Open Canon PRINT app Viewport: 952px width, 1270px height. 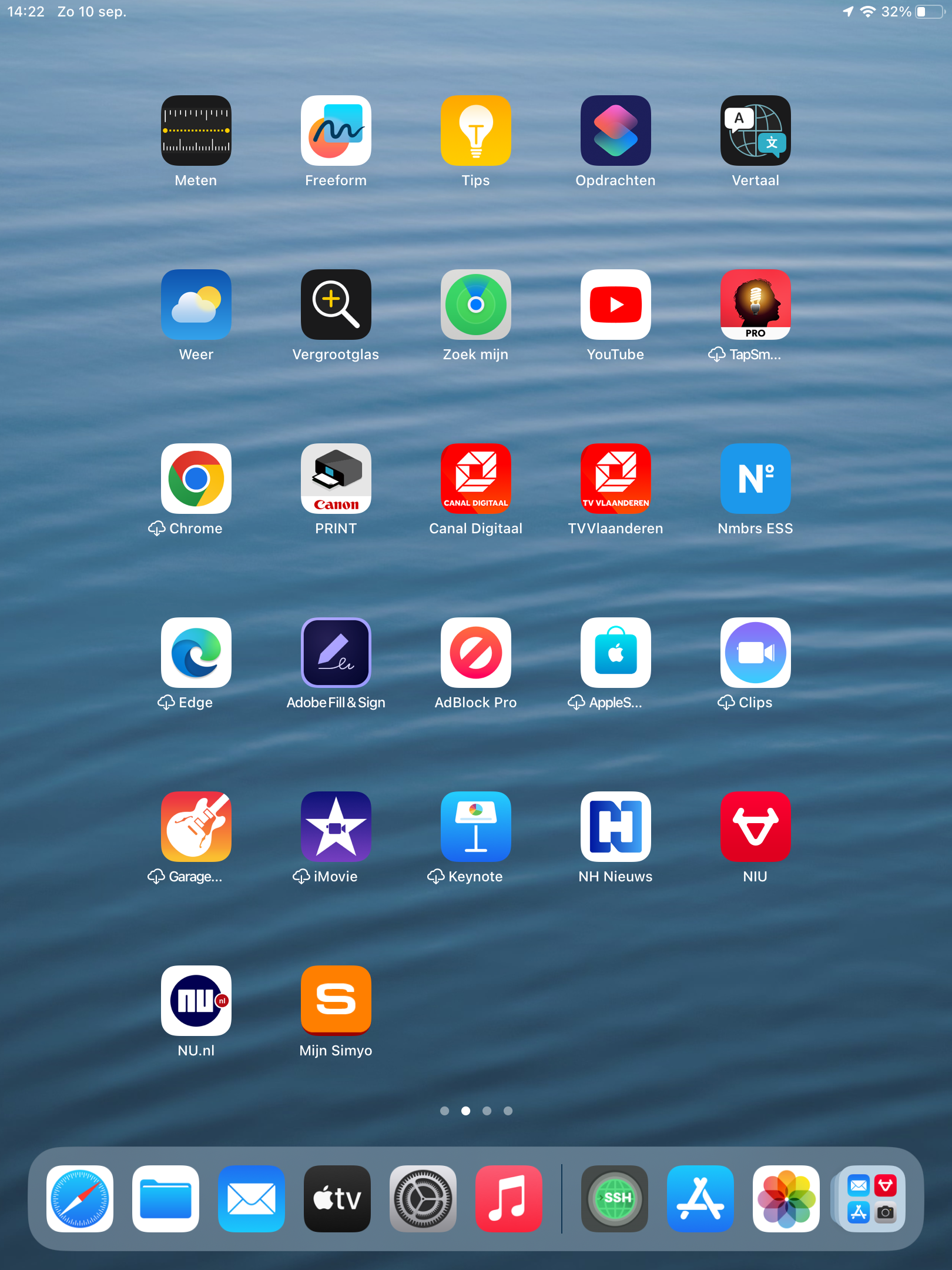[336, 479]
